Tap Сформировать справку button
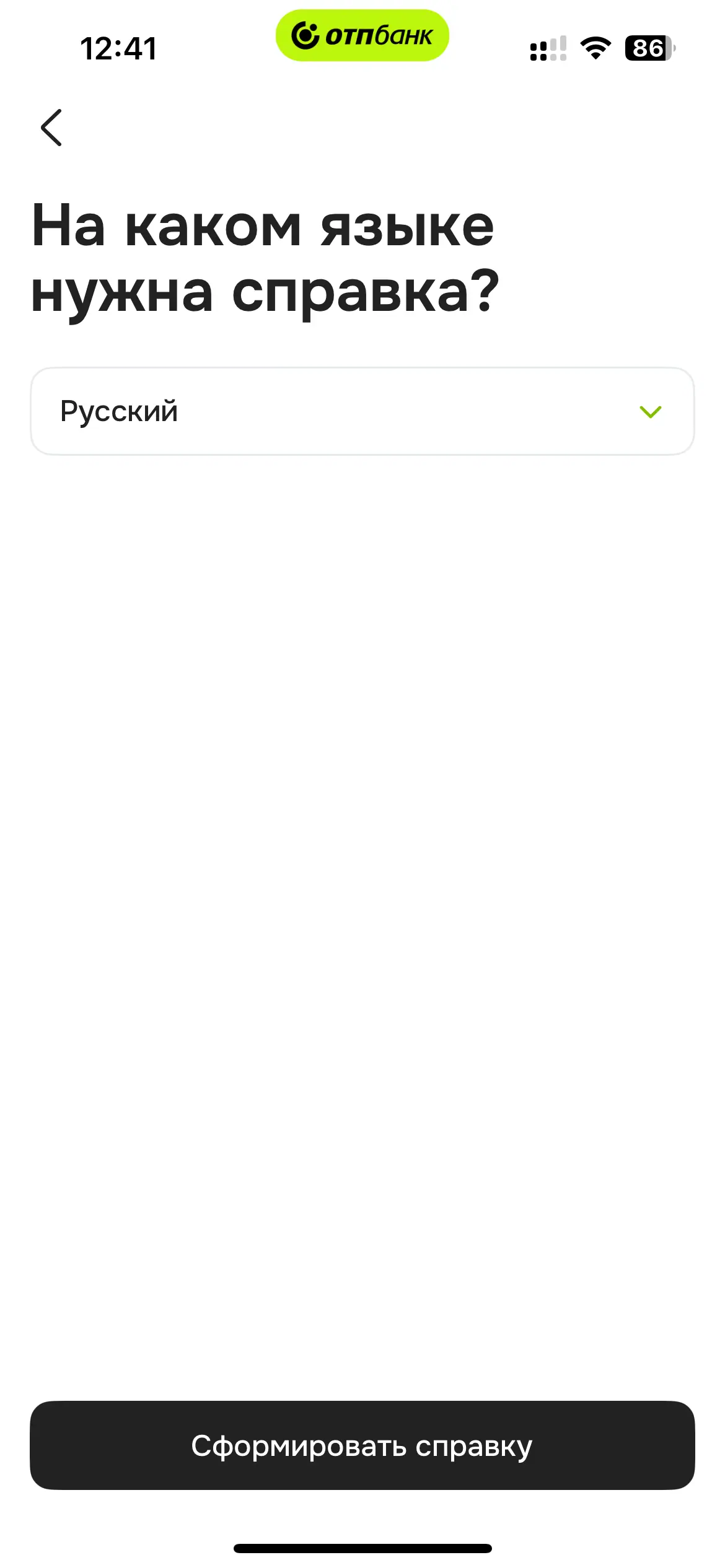This screenshot has height=1568, width=725. (x=362, y=1446)
